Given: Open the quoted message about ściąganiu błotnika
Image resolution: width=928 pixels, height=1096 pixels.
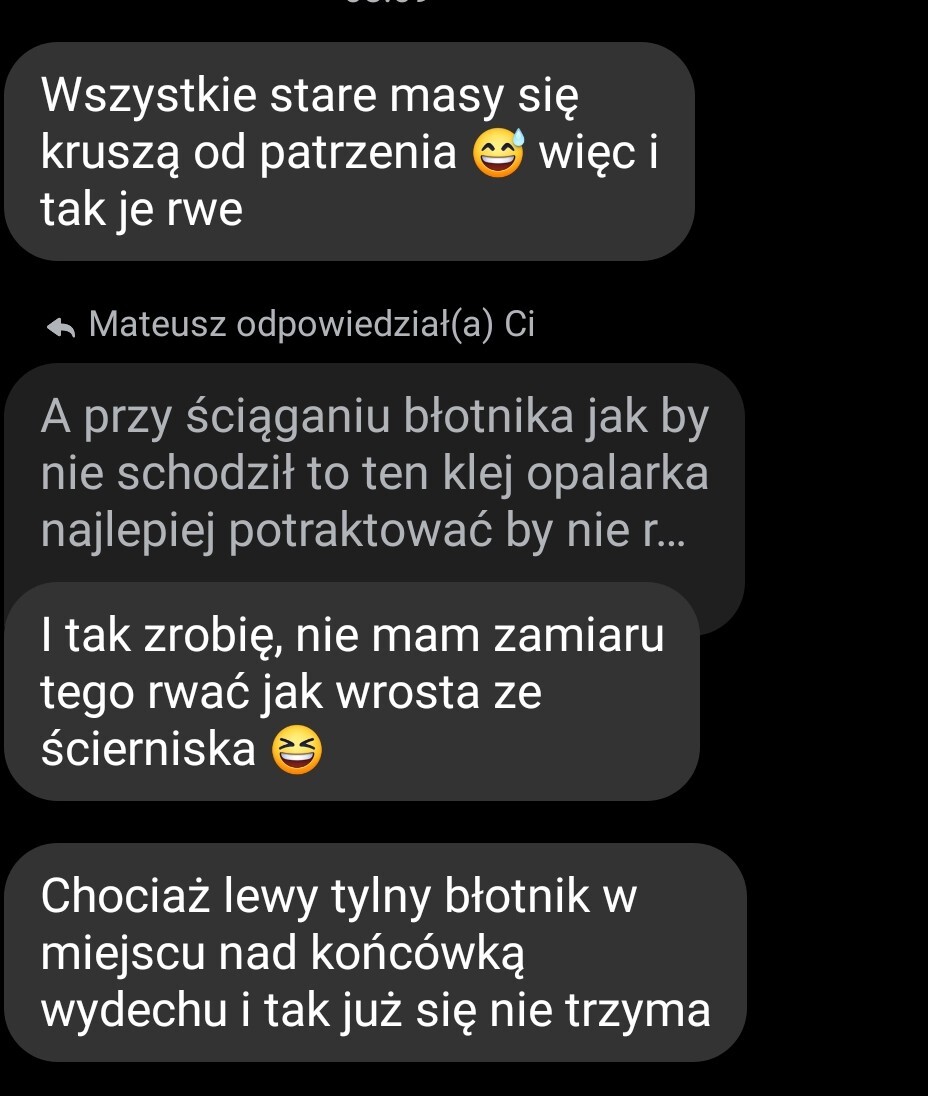Looking at the screenshot, I should point(374,475).
